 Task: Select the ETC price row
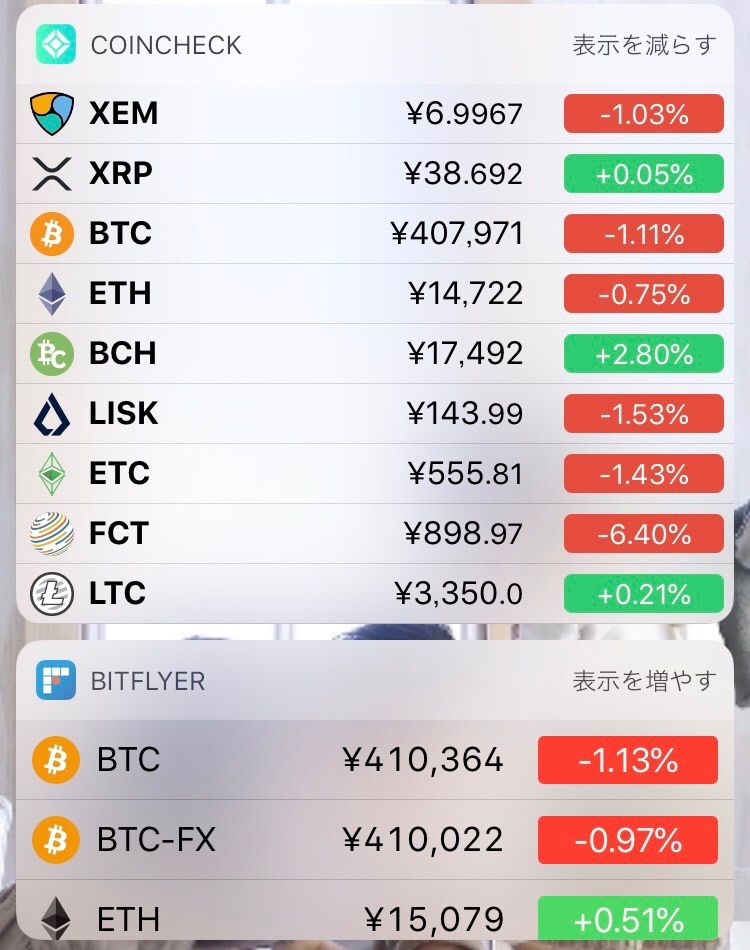pos(375,474)
